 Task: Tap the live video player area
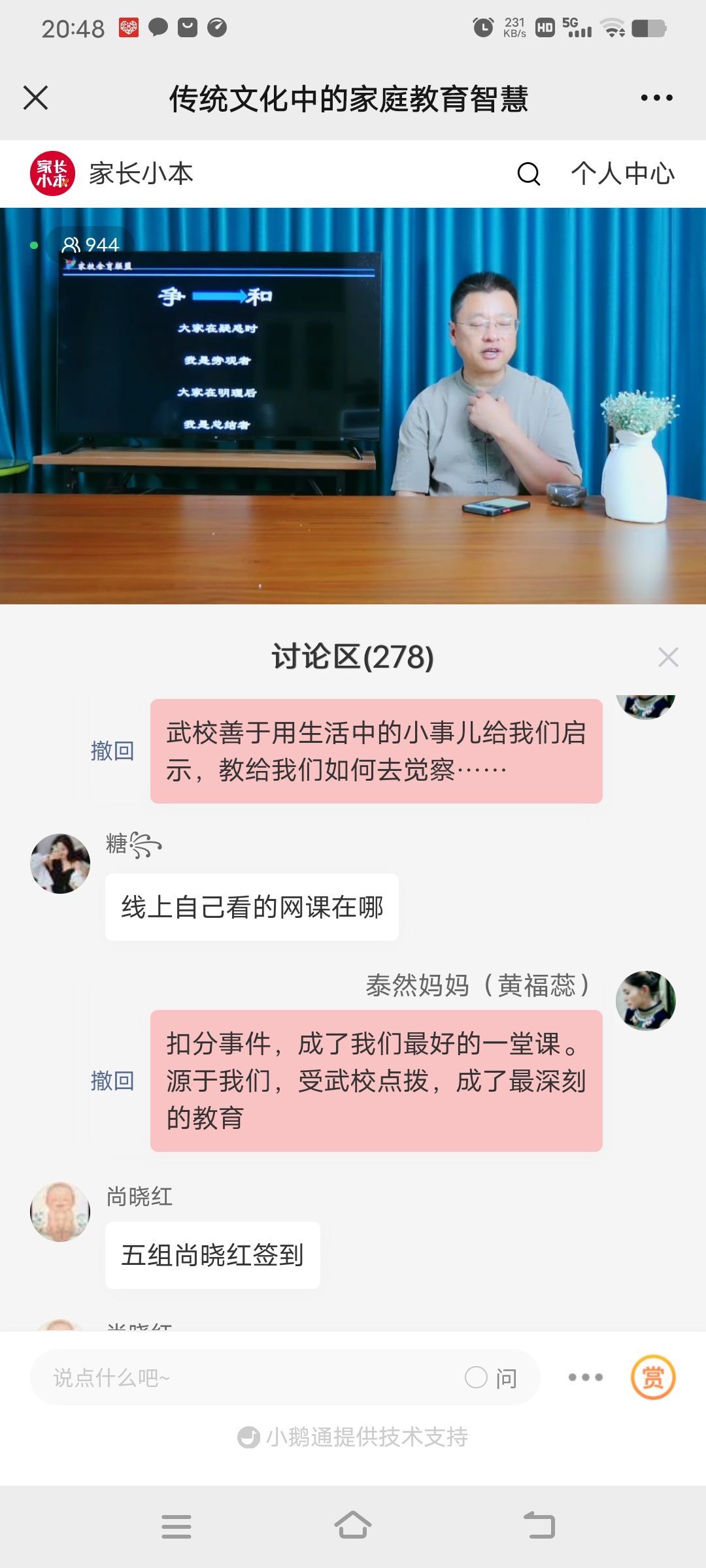coord(353,405)
